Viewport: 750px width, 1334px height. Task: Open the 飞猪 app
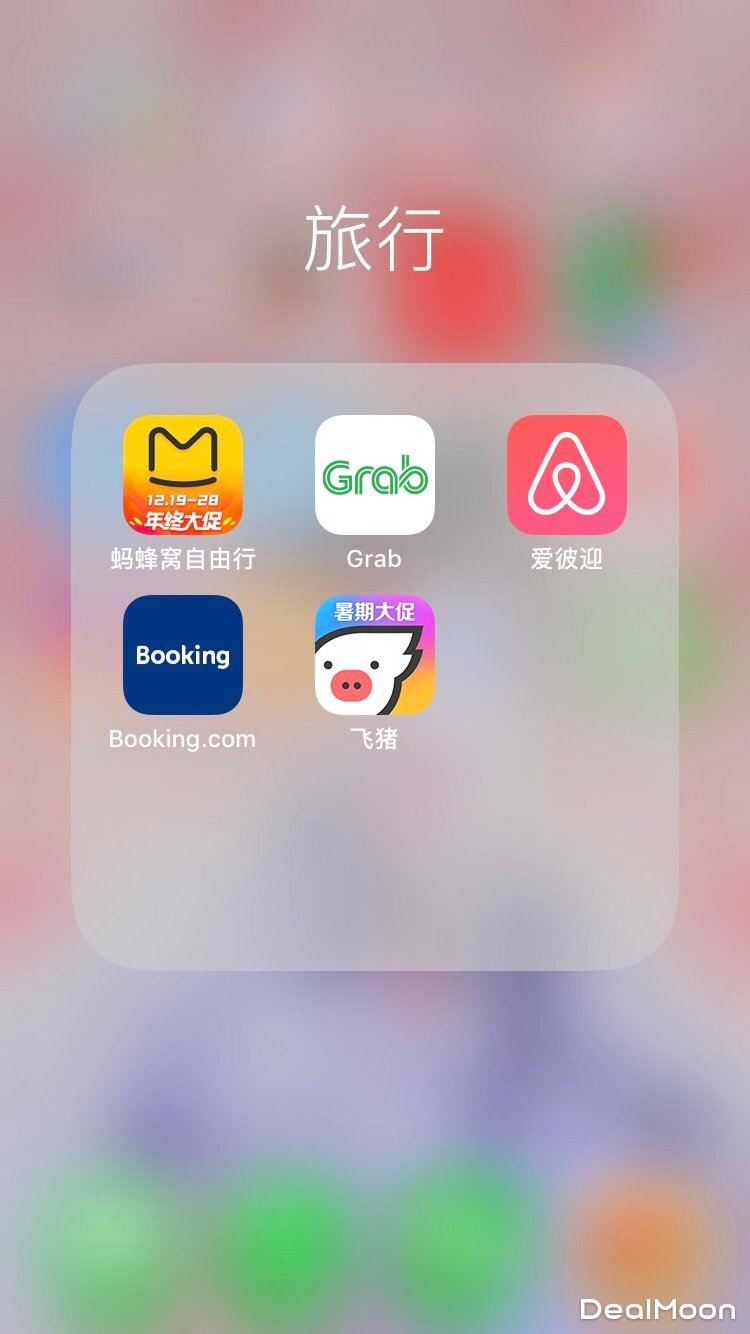click(375, 655)
